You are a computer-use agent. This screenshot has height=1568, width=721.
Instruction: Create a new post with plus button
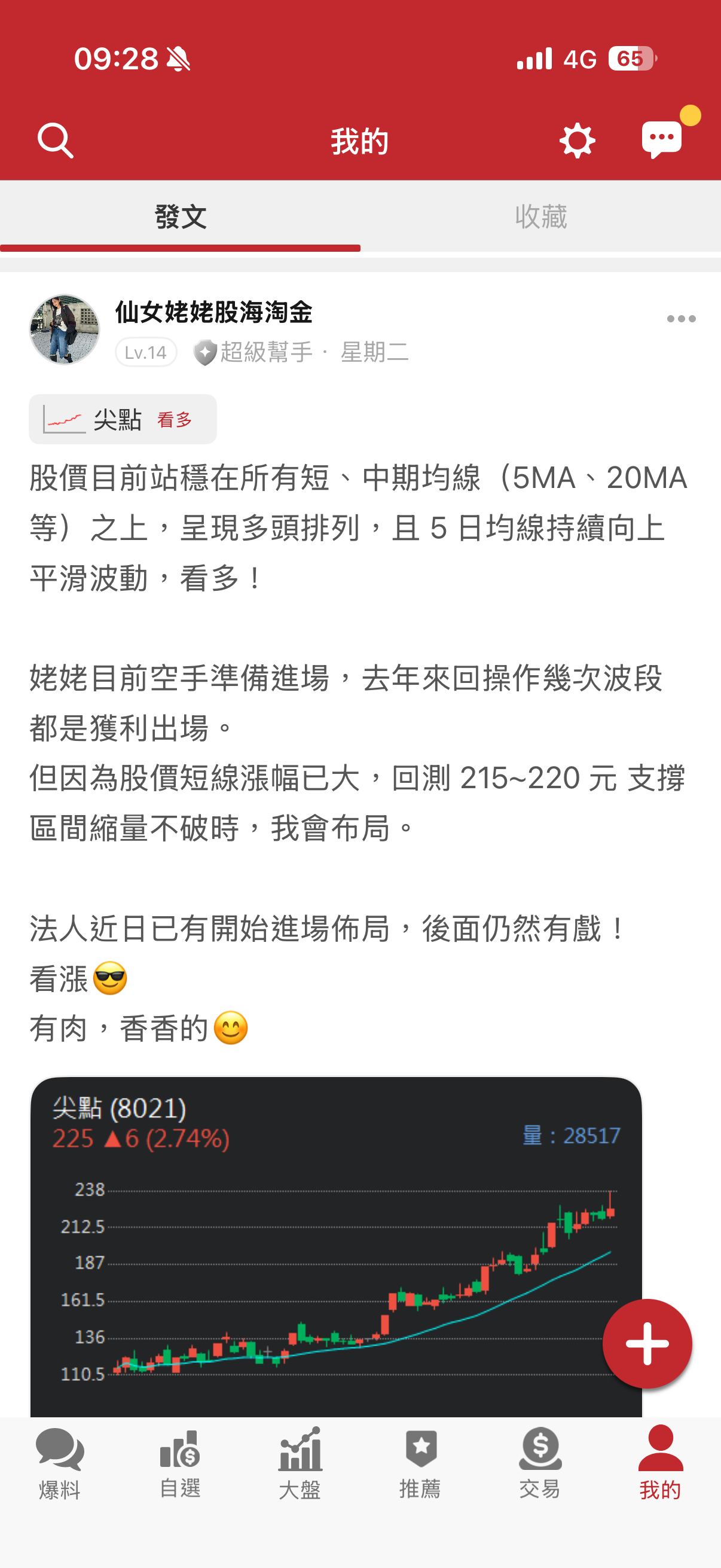647,1343
